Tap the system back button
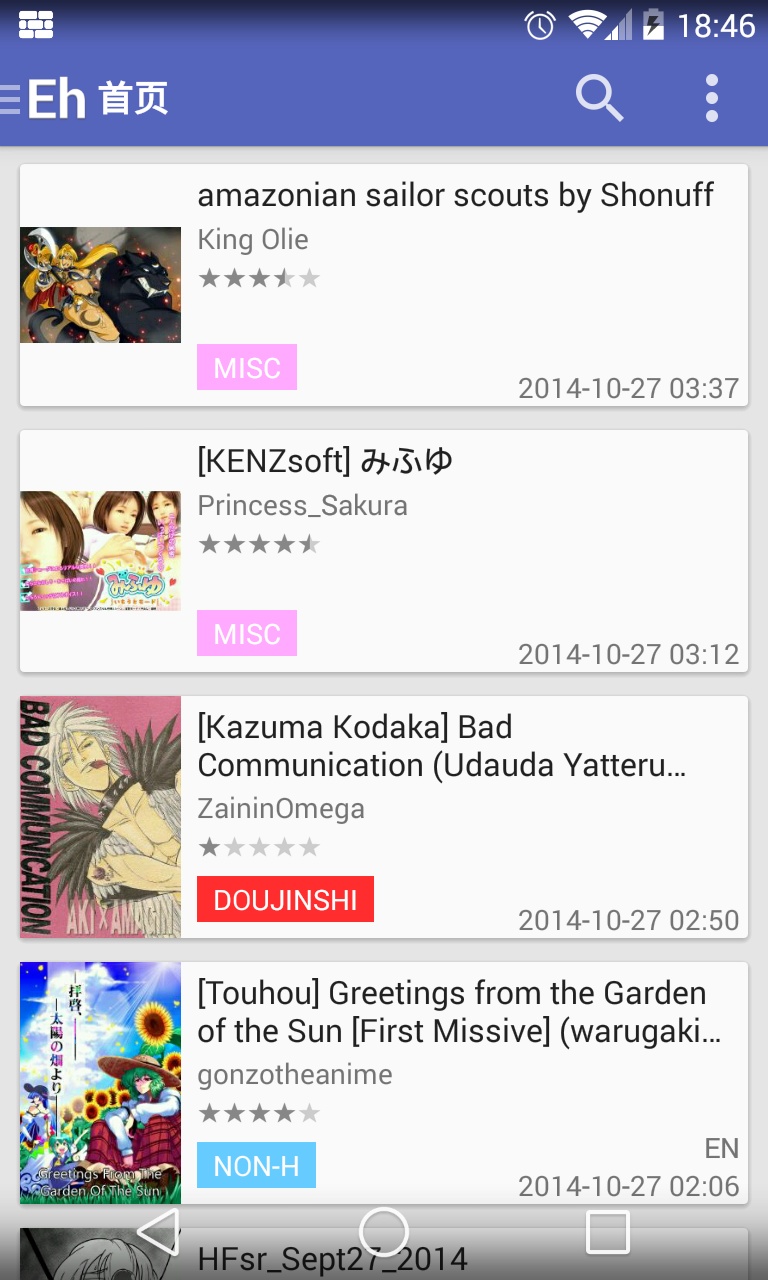Viewport: 768px width, 1280px height. pos(158,1232)
